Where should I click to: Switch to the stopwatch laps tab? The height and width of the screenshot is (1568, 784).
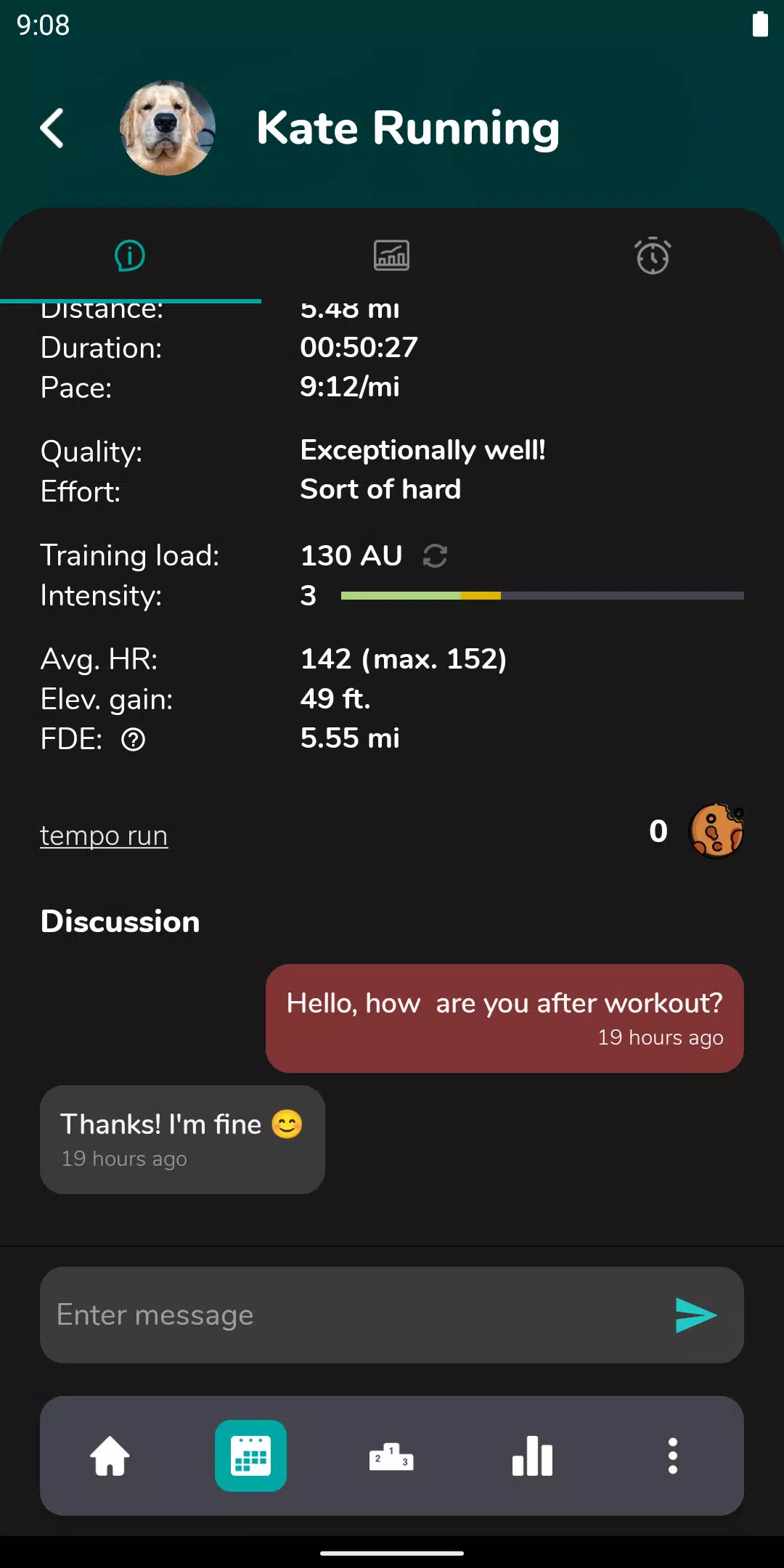(x=653, y=256)
